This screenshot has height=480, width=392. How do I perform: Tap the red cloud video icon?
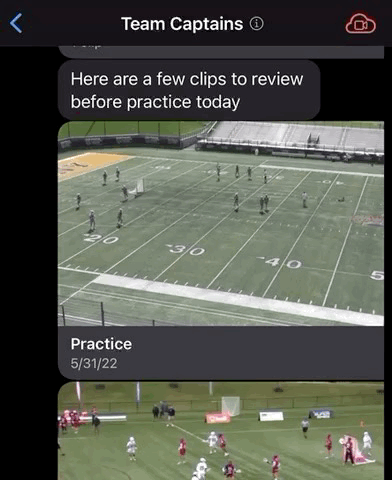pyautogui.click(x=361, y=23)
